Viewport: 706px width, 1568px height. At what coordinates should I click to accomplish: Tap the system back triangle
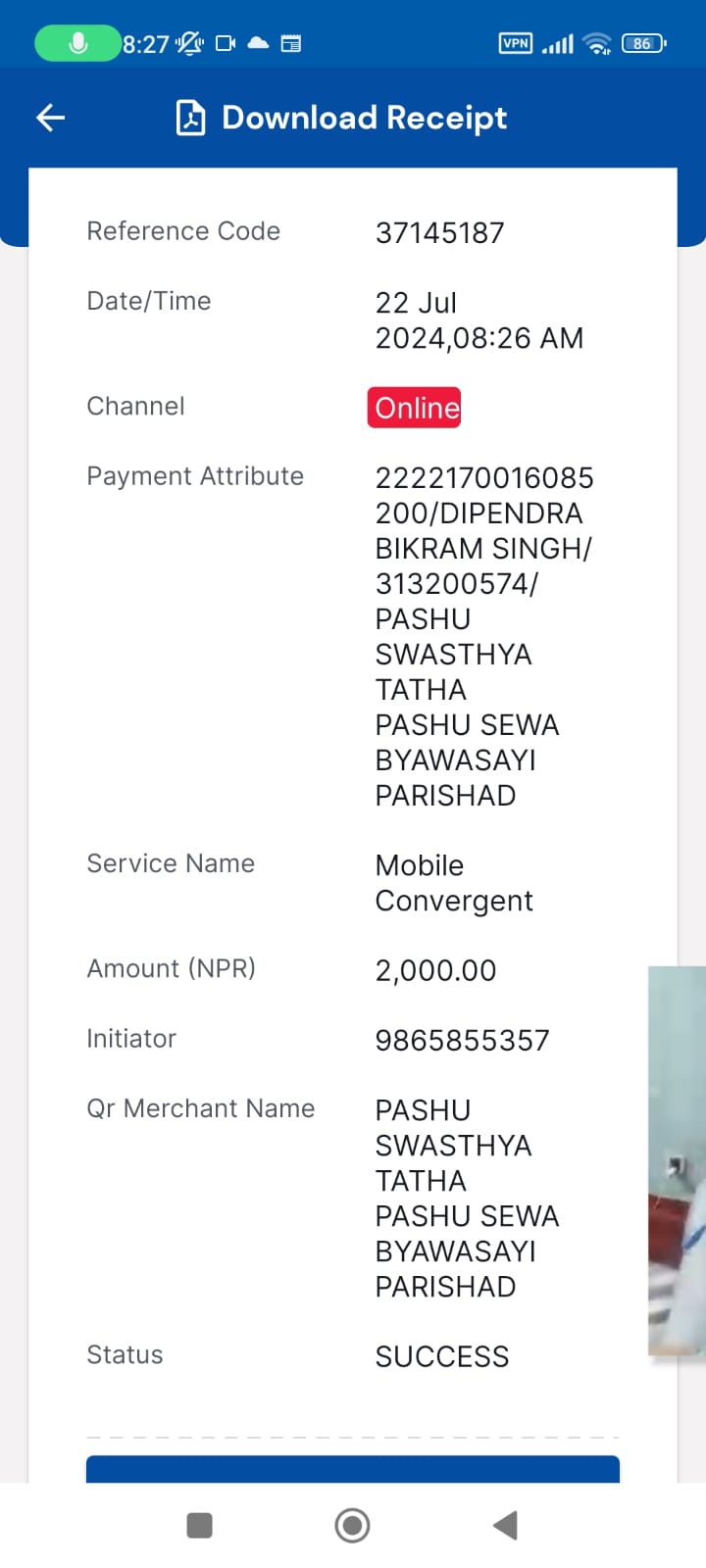(x=505, y=1525)
